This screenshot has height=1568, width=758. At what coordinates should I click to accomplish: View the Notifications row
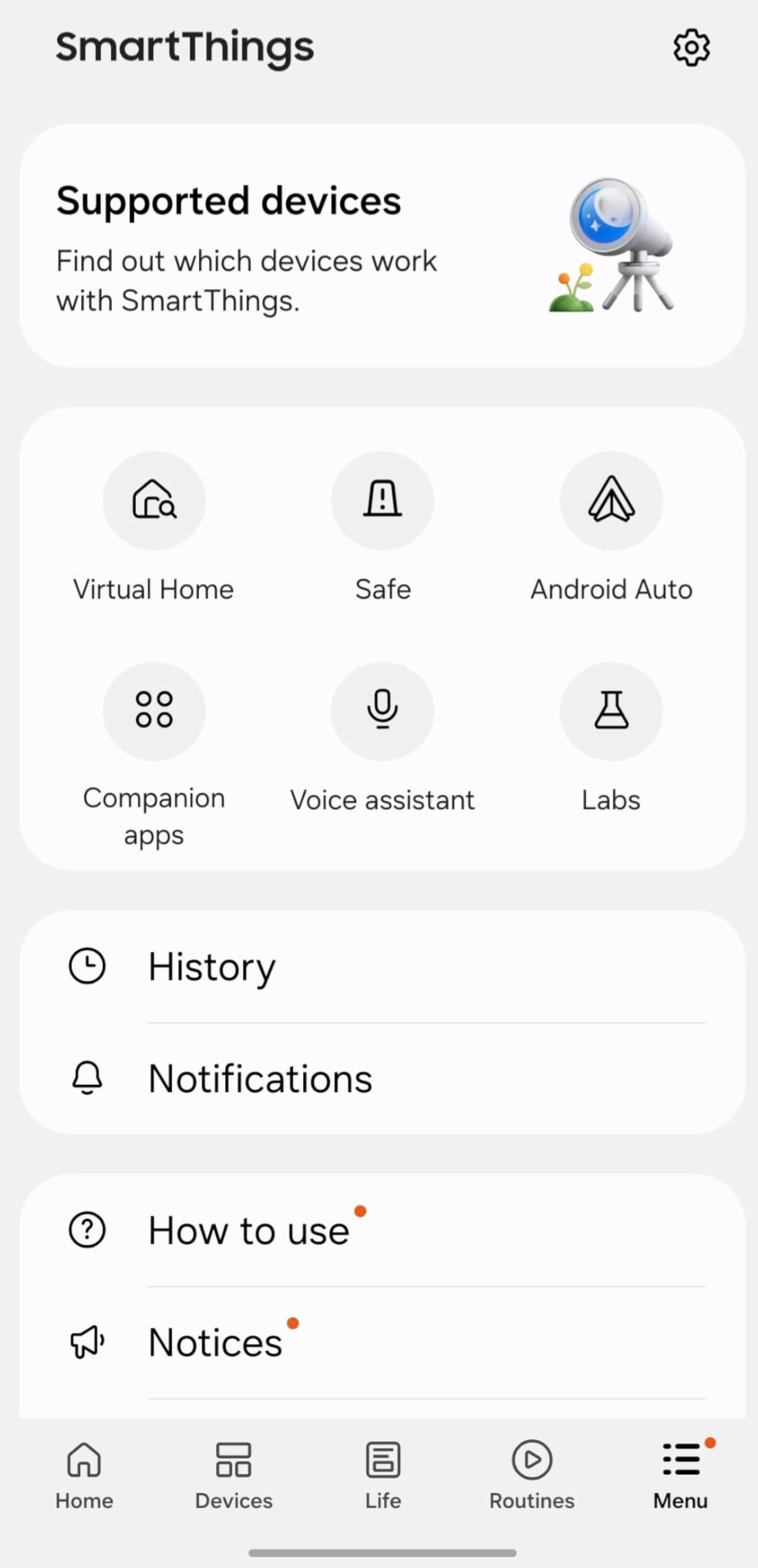[382, 1078]
